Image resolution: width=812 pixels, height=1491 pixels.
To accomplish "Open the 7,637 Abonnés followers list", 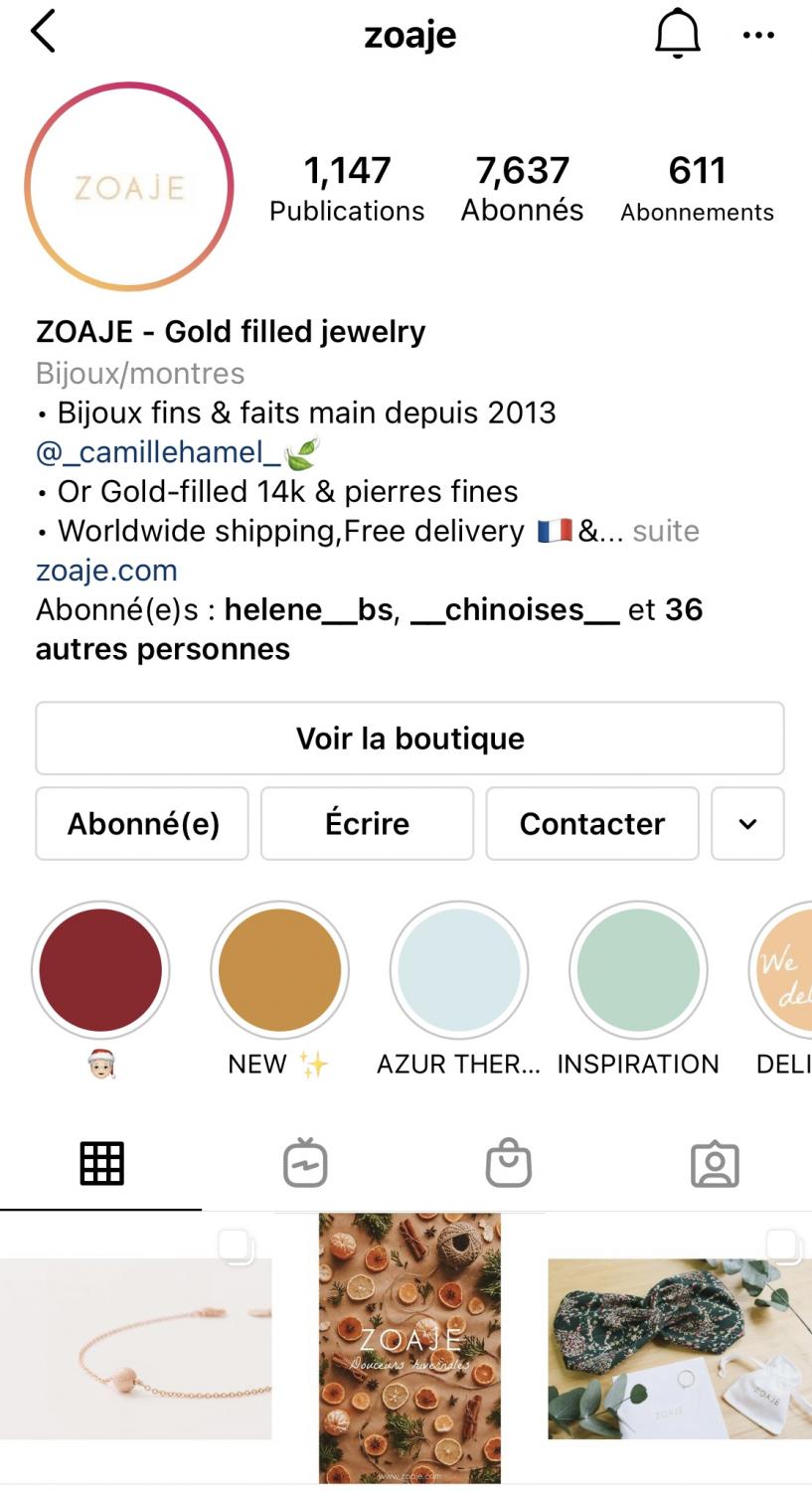I will [523, 188].
